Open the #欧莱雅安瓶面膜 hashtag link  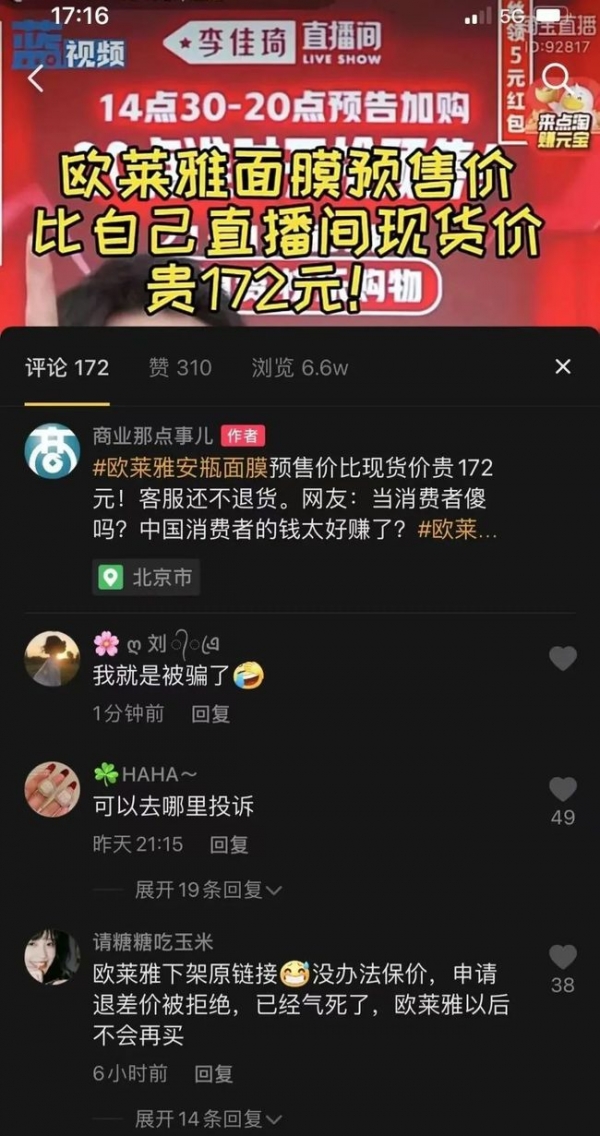point(180,468)
